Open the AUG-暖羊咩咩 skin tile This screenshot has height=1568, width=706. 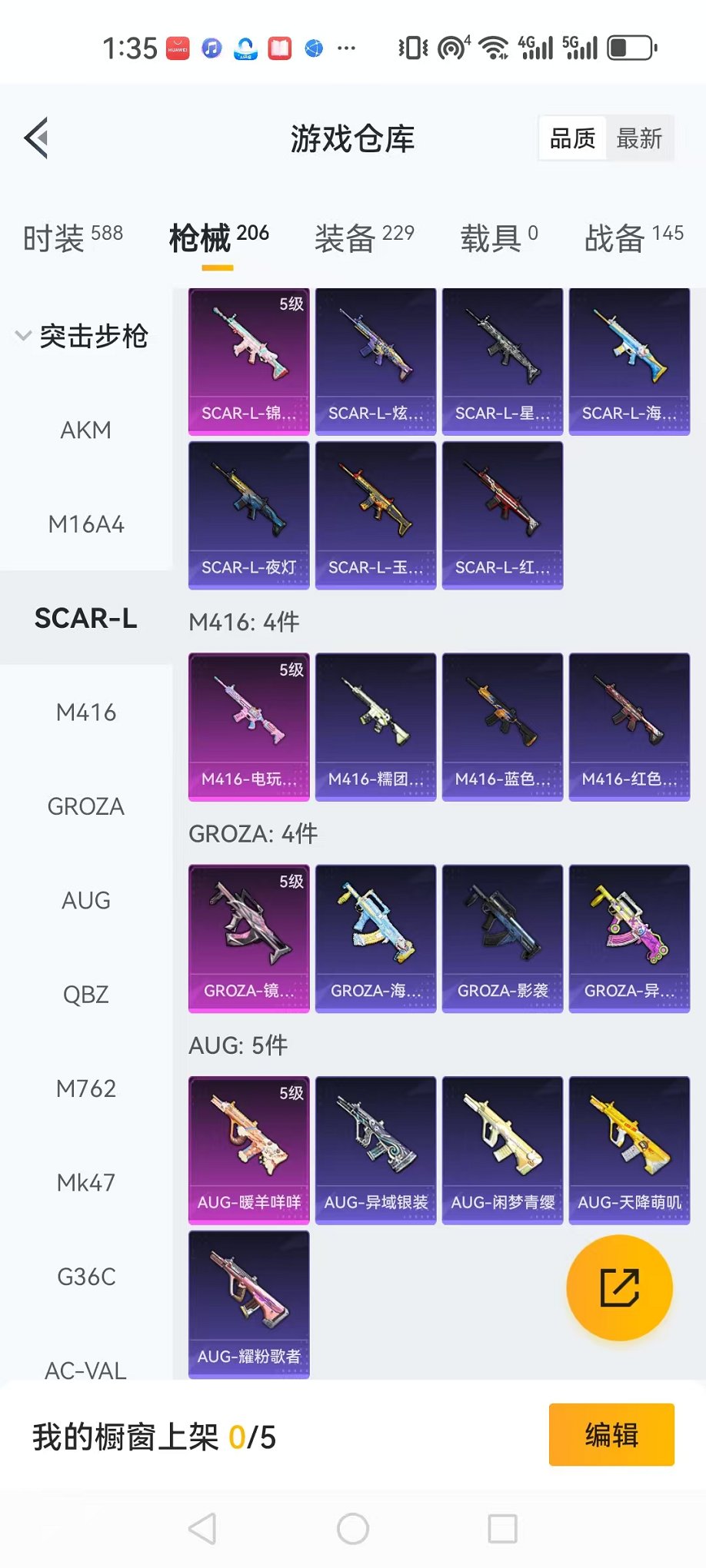tap(249, 1150)
